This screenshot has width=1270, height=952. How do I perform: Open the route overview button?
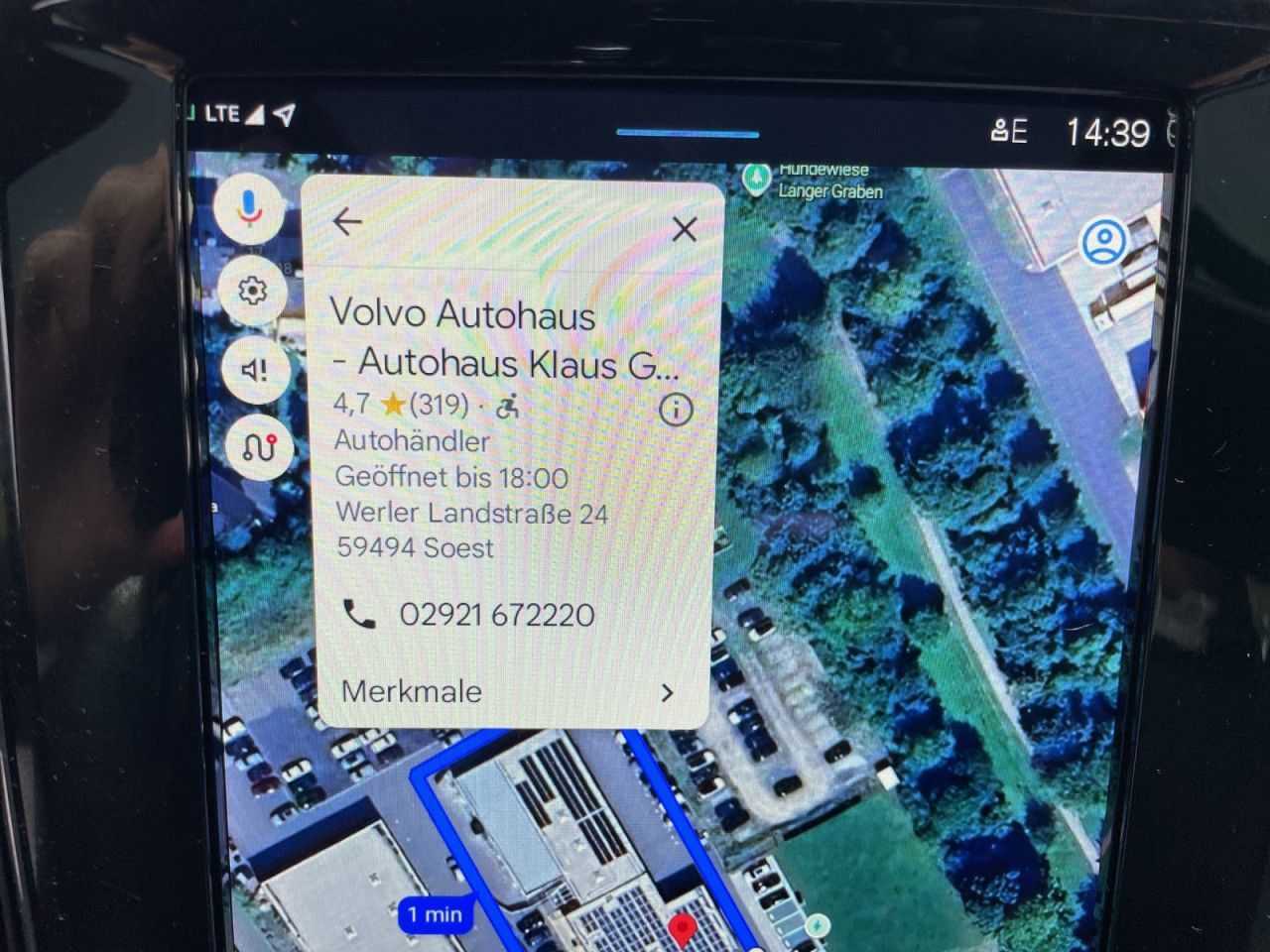pyautogui.click(x=258, y=448)
